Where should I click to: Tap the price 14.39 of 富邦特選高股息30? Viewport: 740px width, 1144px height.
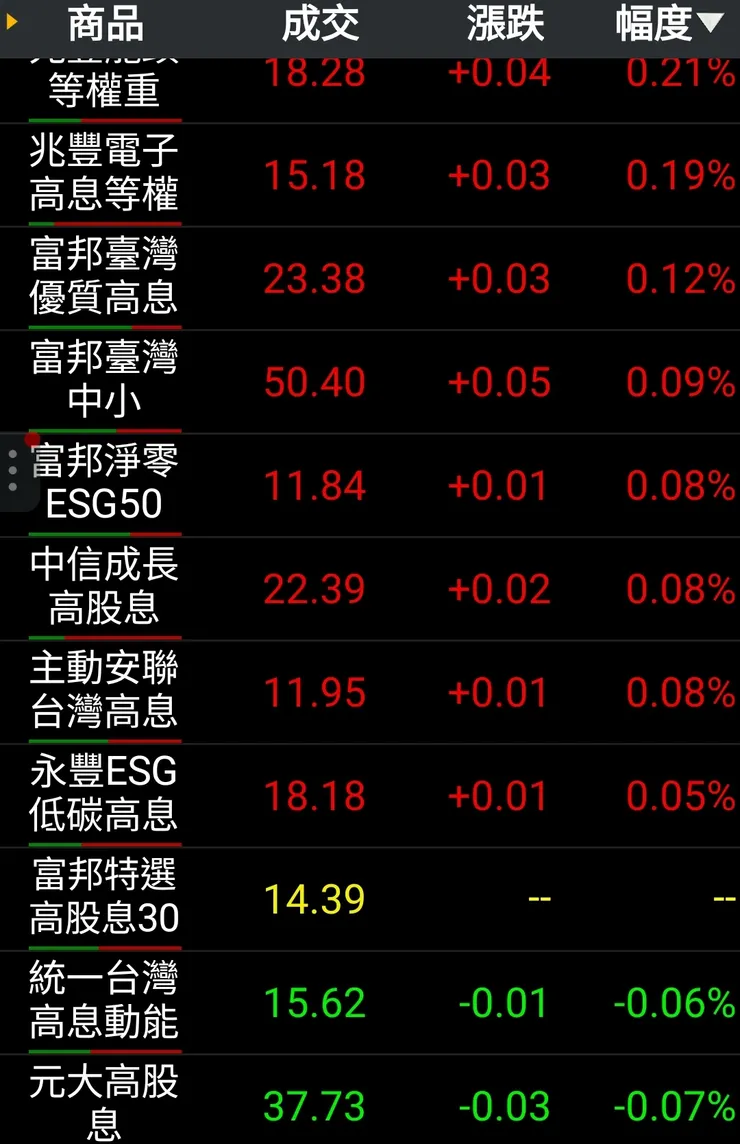[x=315, y=898]
